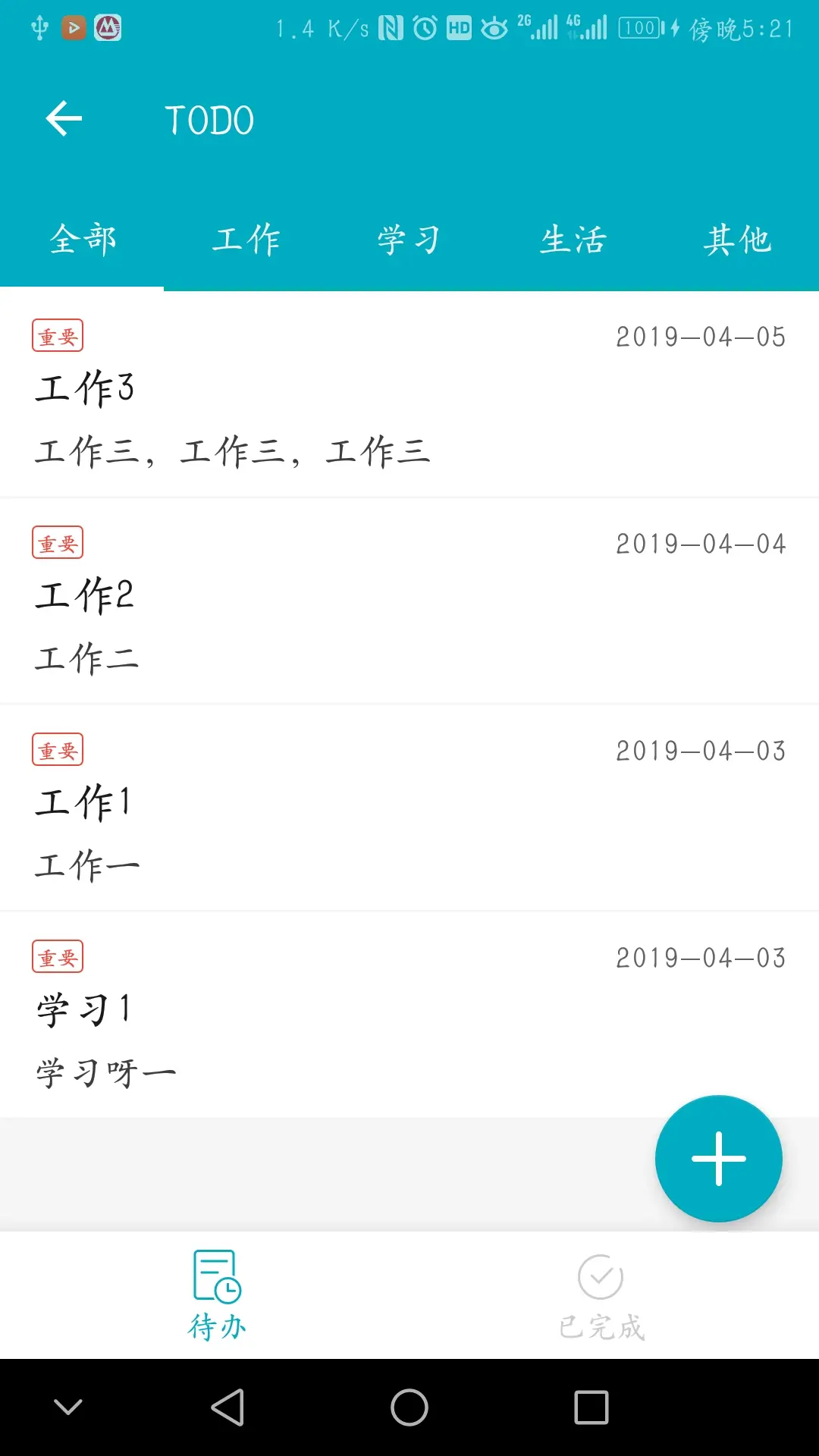Switch to the 工作 tab
Image resolution: width=819 pixels, height=1456 pixels.
[246, 240]
